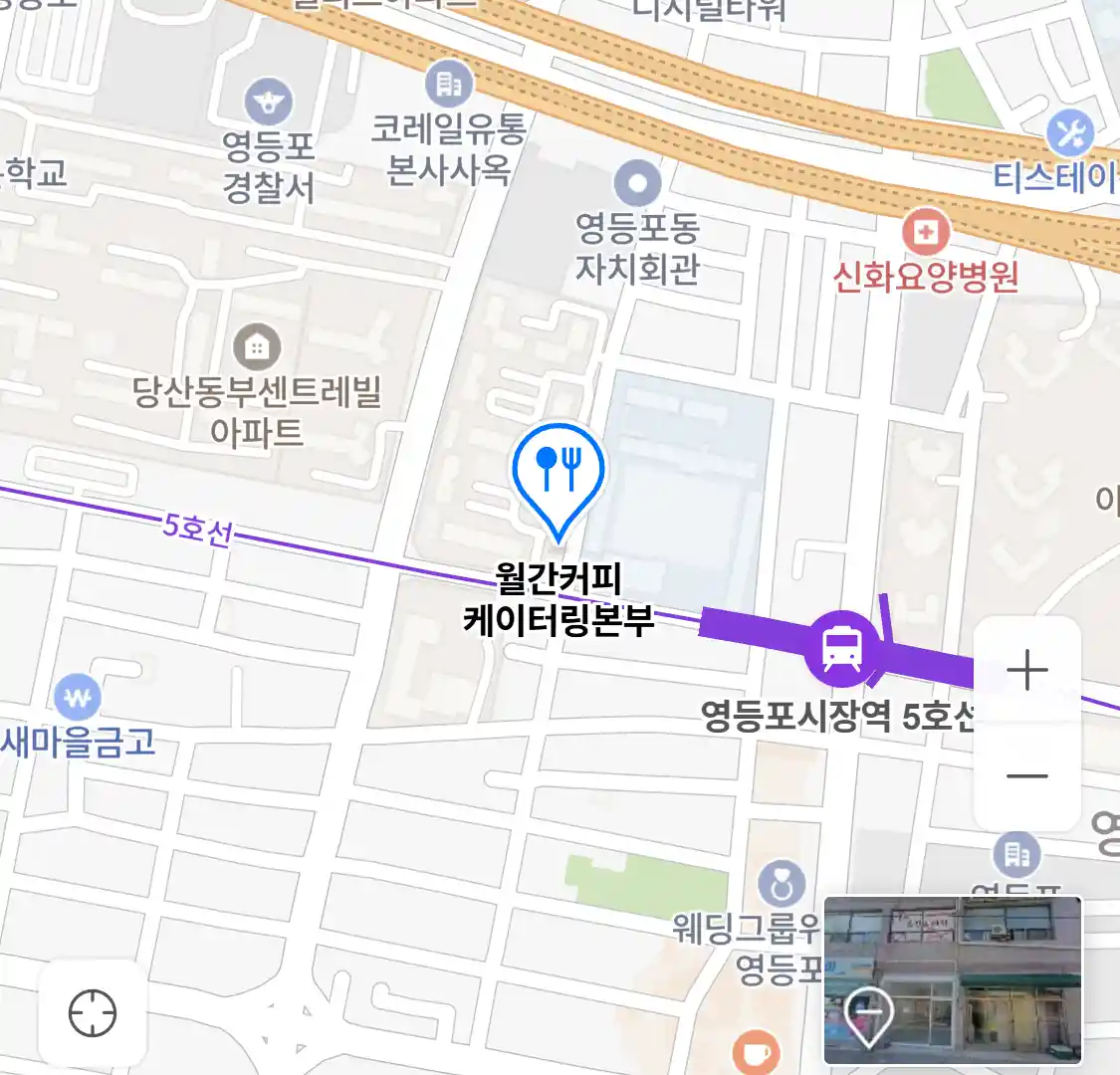Select 영등포시장역 5호선 subway station marker
The width and height of the screenshot is (1120, 1075).
tap(842, 648)
